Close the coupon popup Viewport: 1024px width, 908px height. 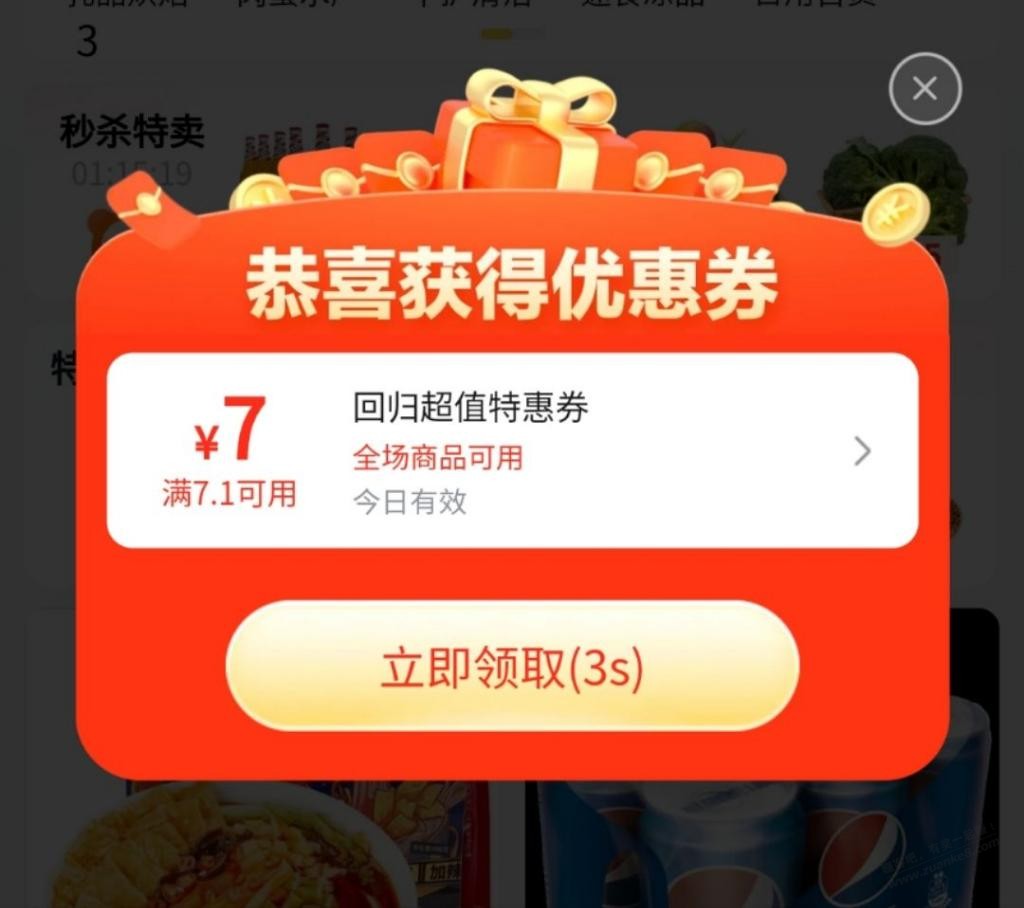(924, 89)
